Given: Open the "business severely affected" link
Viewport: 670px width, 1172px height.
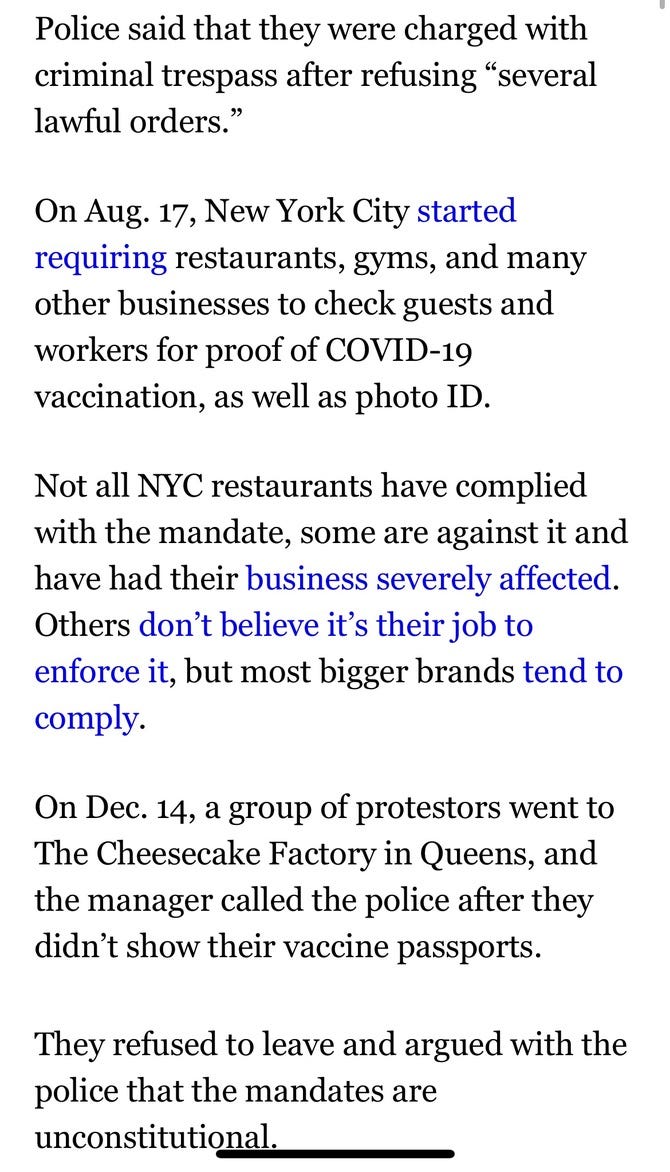Looking at the screenshot, I should 428,579.
